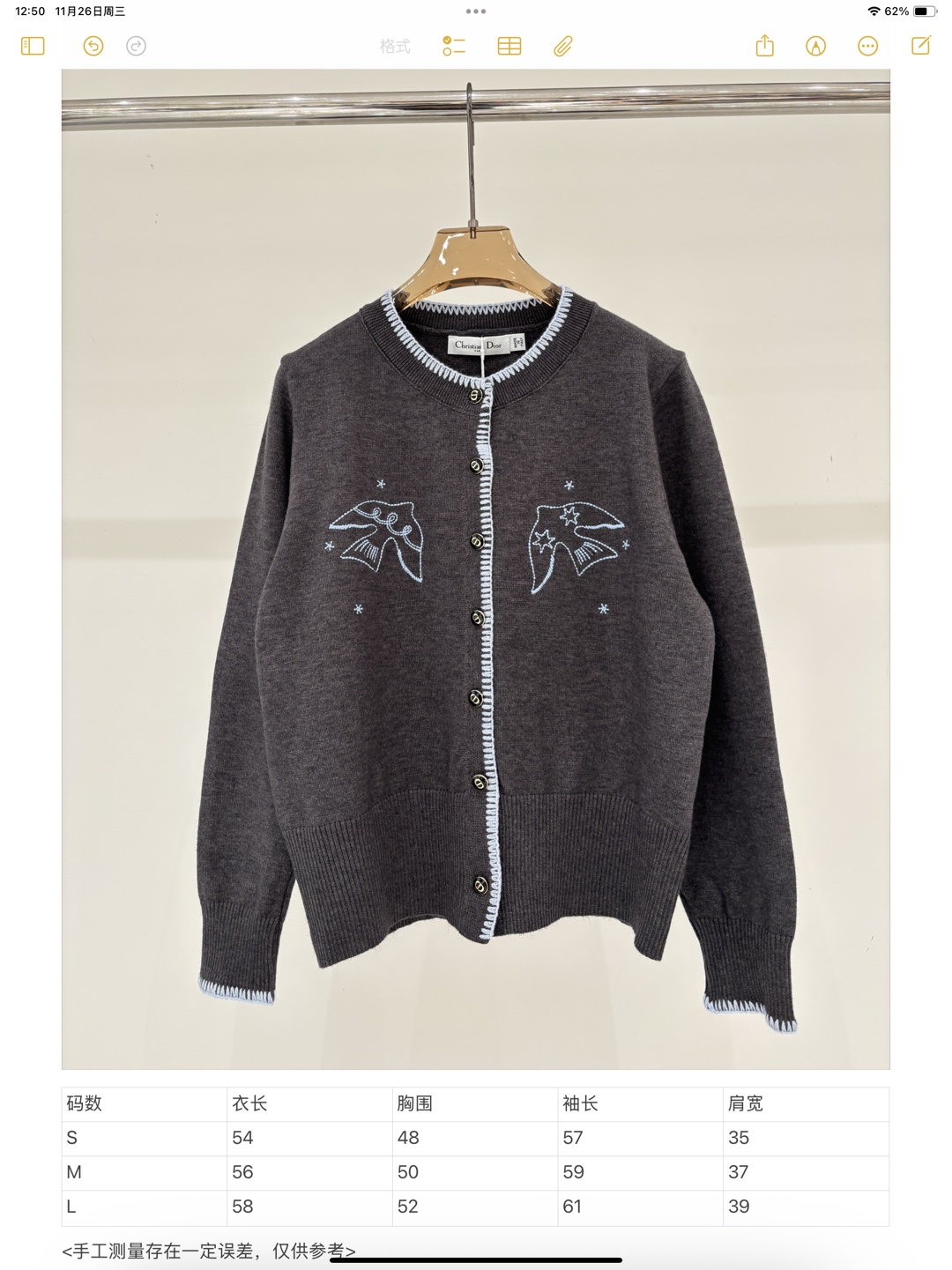952x1270 pixels.
Task: Share this note
Action: (764, 46)
